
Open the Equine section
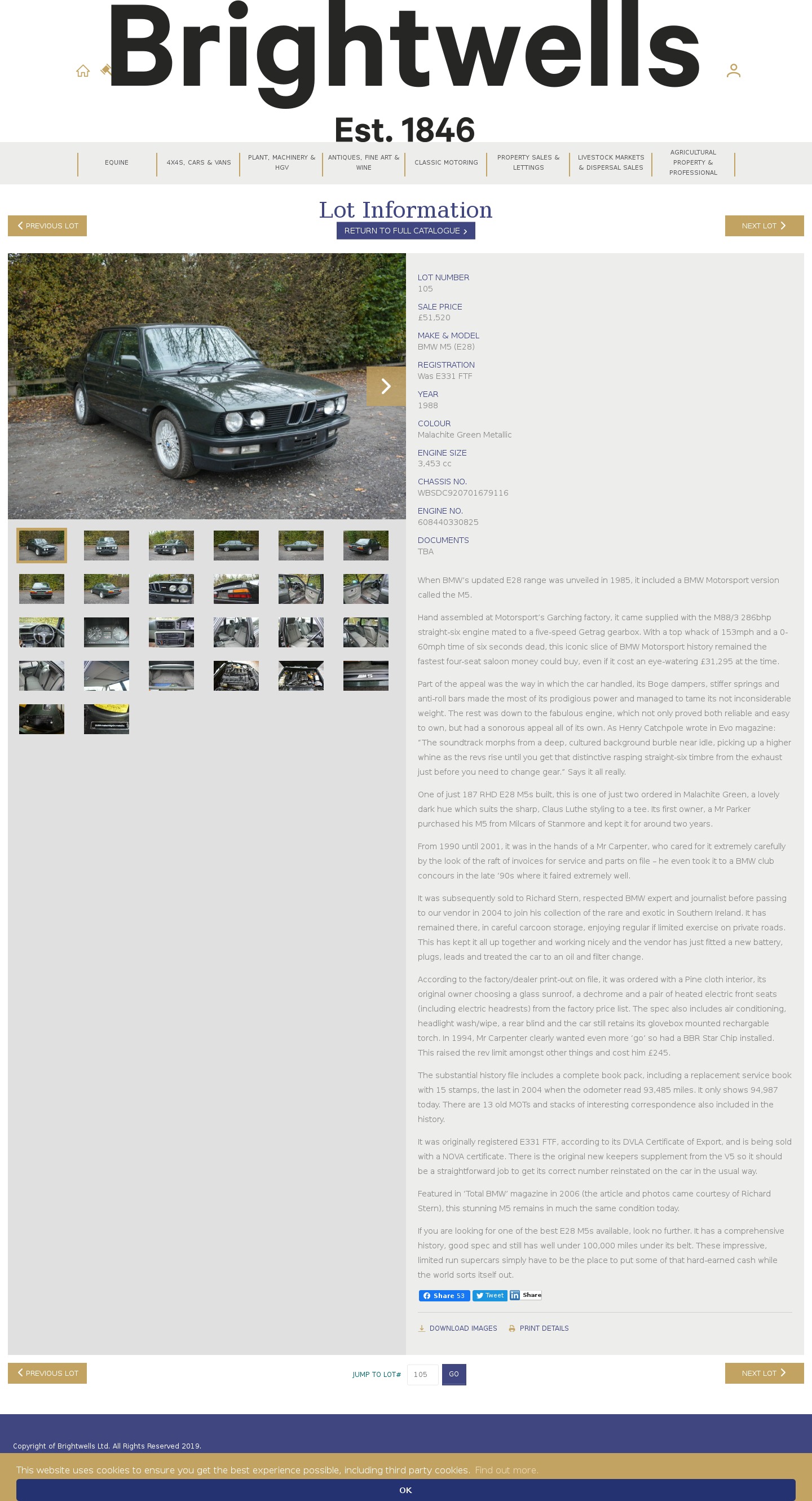click(117, 162)
